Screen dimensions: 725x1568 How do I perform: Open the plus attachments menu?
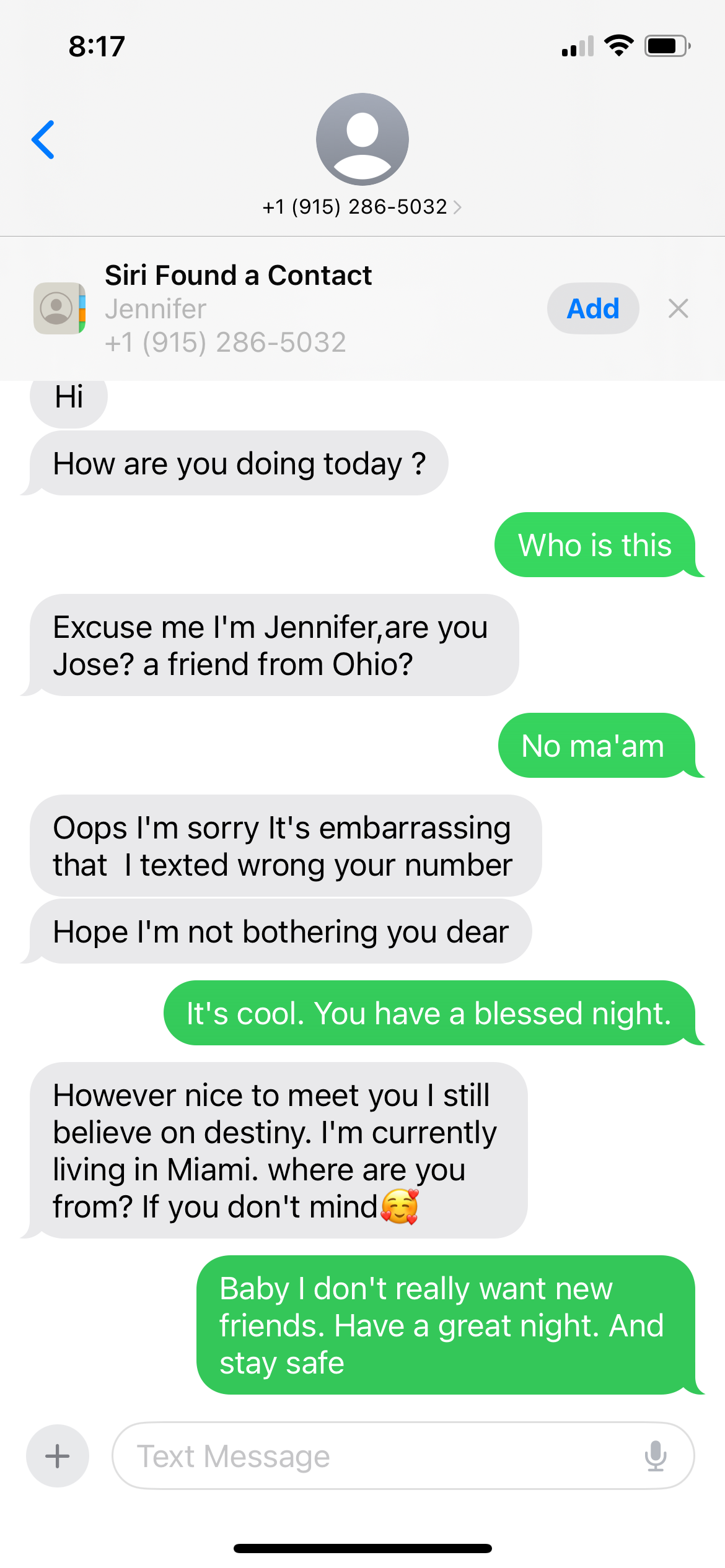58,1455
